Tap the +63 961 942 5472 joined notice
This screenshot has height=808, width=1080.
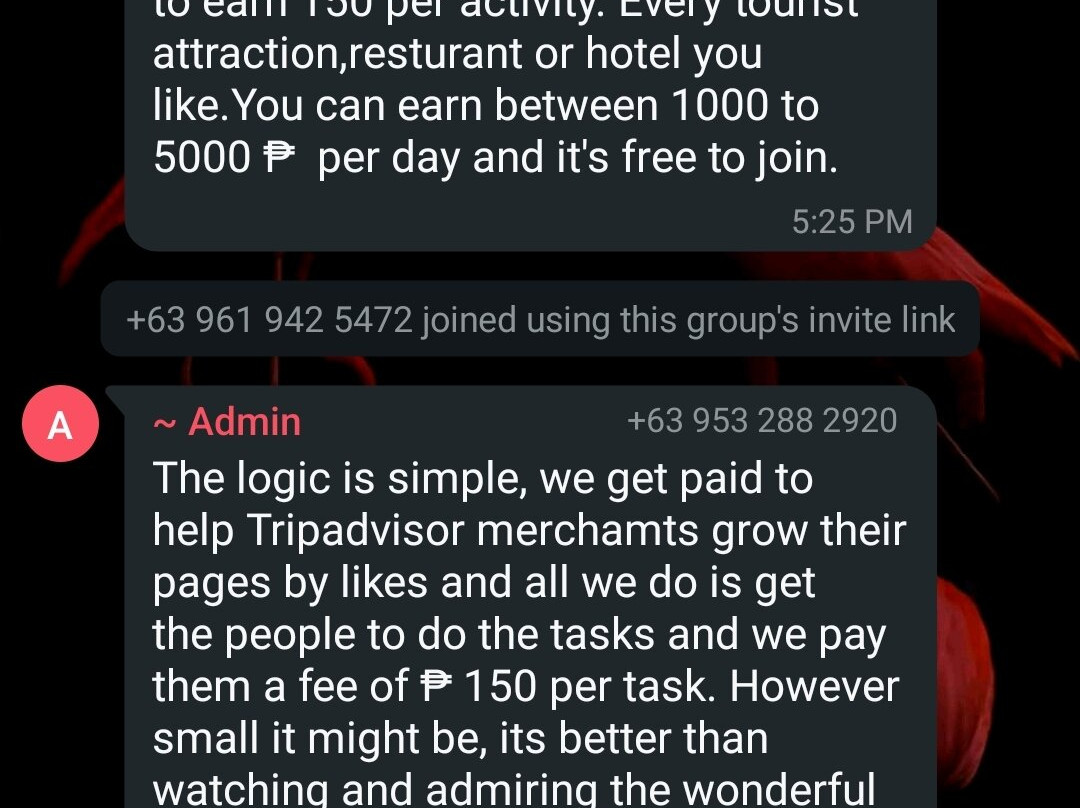pyautogui.click(x=540, y=320)
